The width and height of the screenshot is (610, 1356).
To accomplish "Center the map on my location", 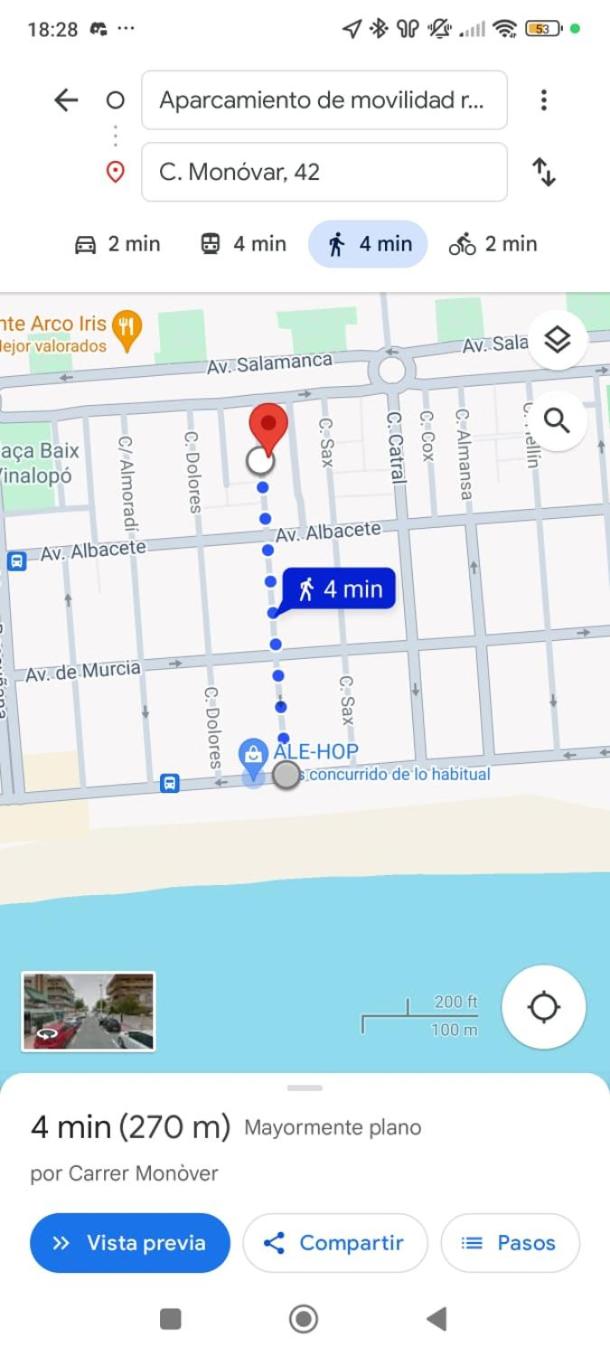I will click(x=543, y=1007).
